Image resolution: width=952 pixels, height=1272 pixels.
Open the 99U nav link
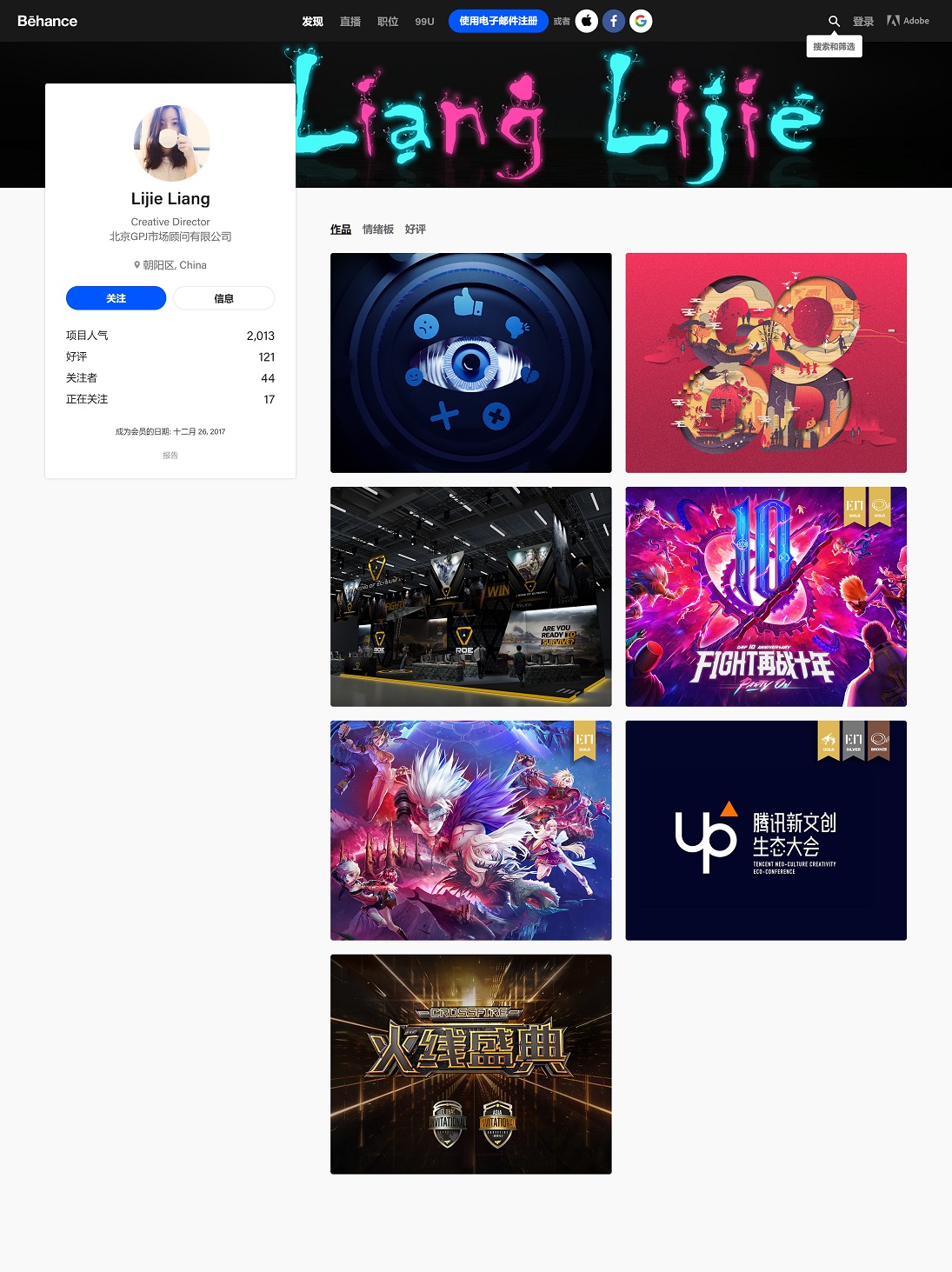click(424, 22)
